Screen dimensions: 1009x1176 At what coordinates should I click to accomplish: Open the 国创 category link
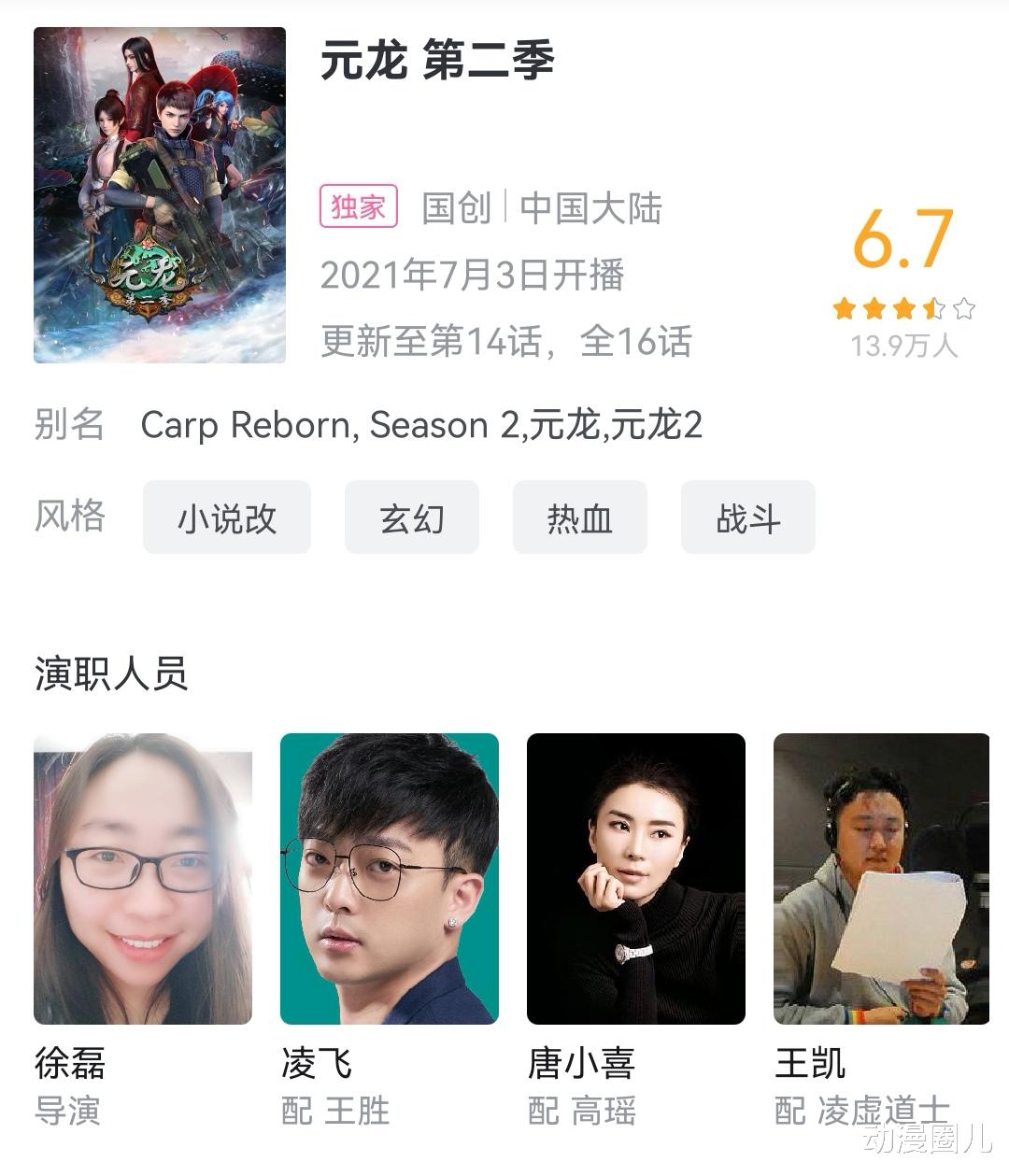click(x=457, y=208)
